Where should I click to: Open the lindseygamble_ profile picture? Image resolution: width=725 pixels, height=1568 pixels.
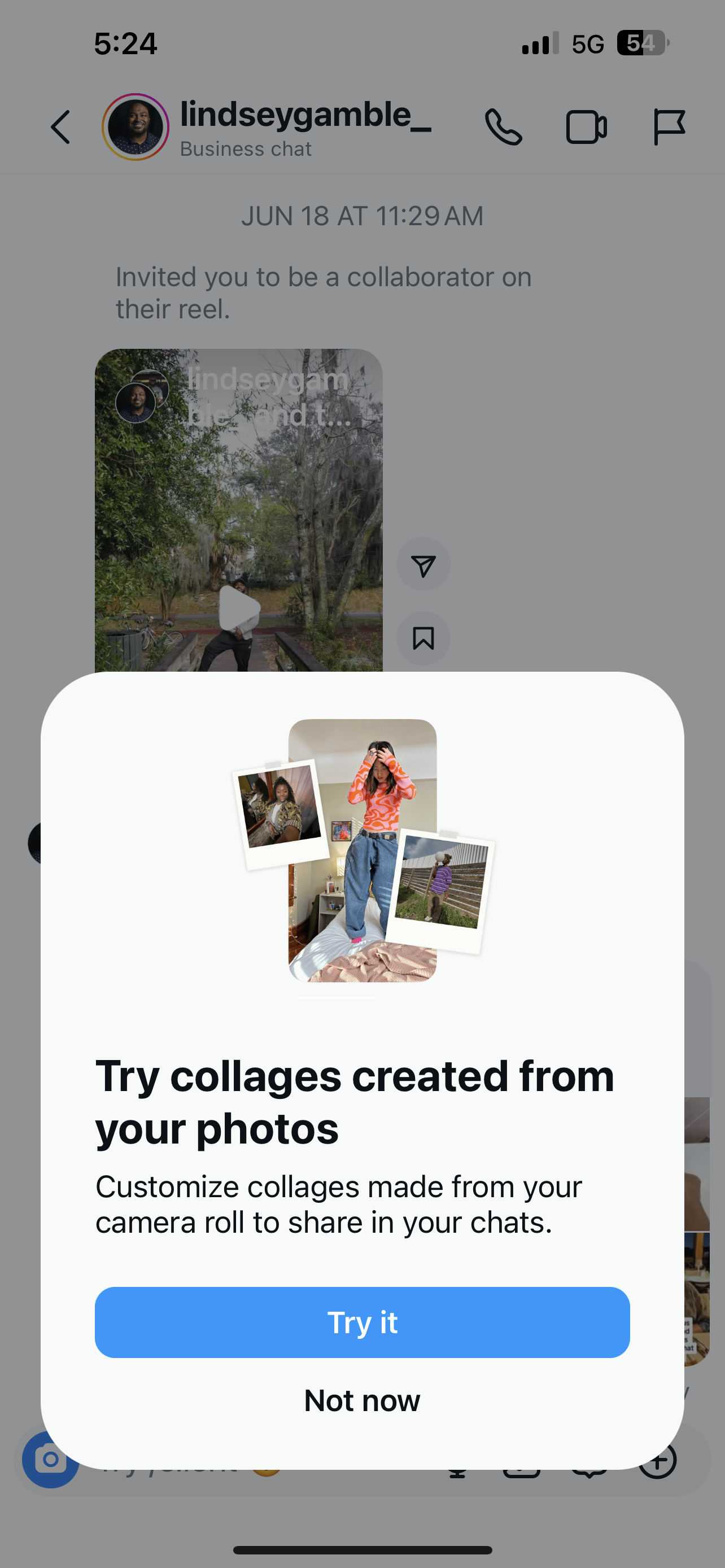click(x=135, y=127)
